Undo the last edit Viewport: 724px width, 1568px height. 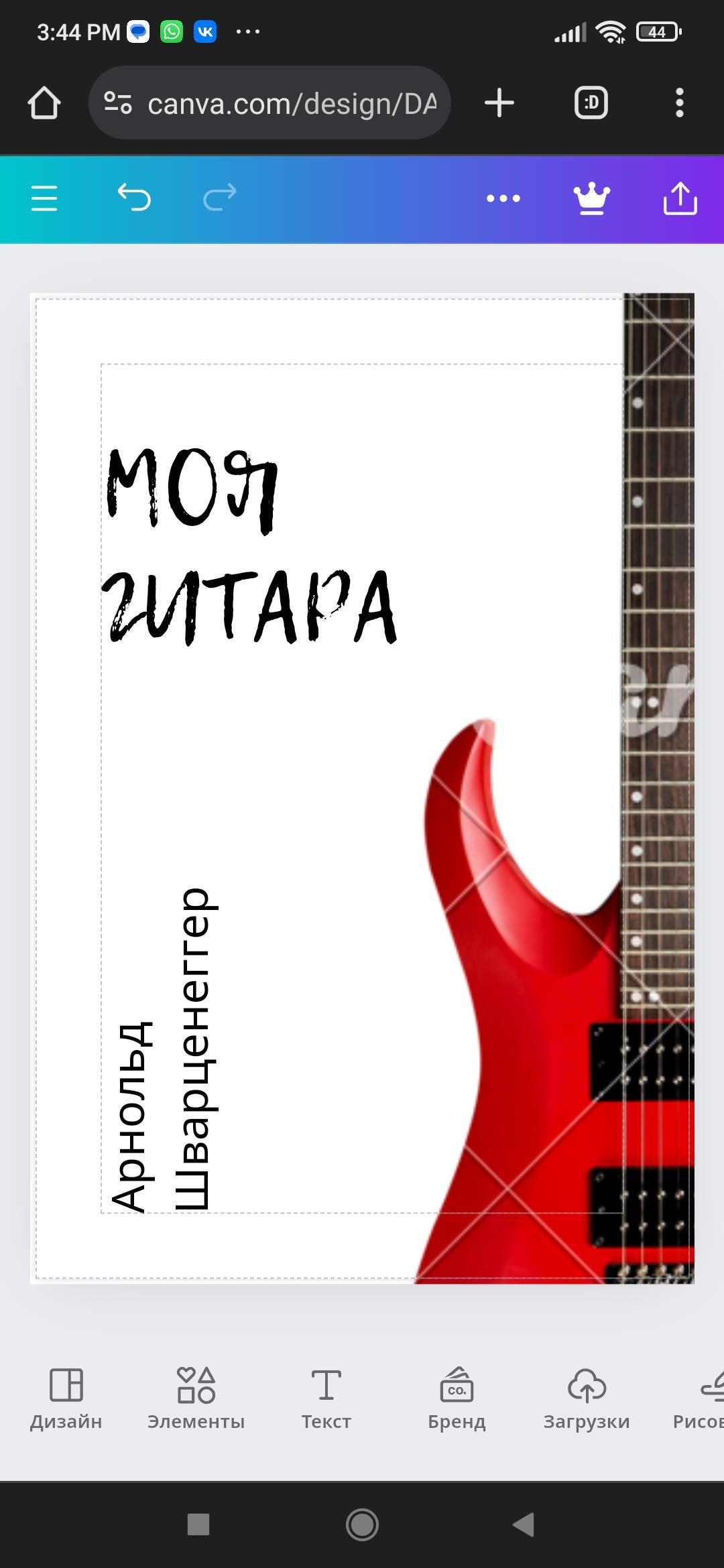pyautogui.click(x=134, y=198)
